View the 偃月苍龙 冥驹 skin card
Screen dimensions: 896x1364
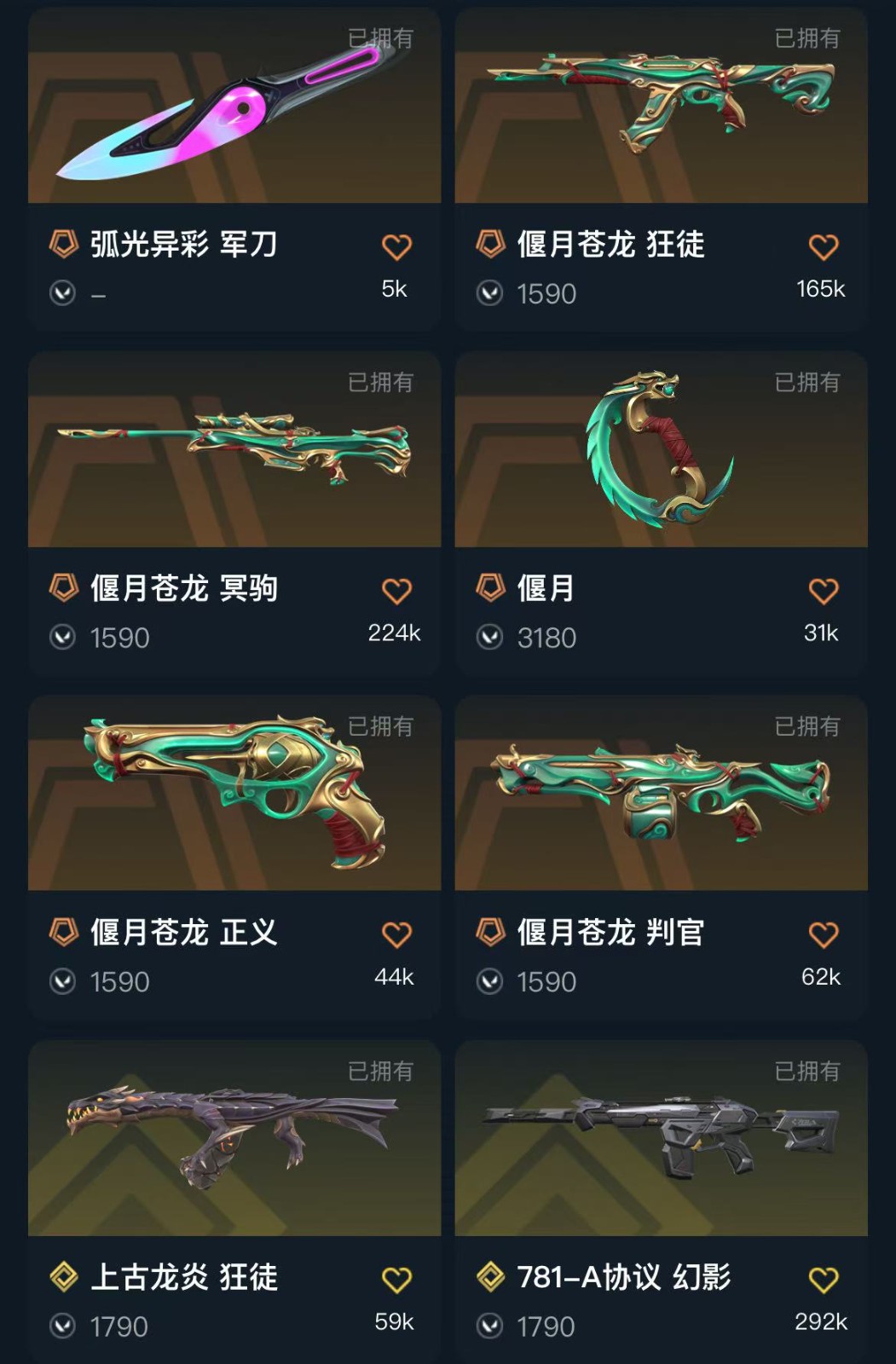coord(234,450)
